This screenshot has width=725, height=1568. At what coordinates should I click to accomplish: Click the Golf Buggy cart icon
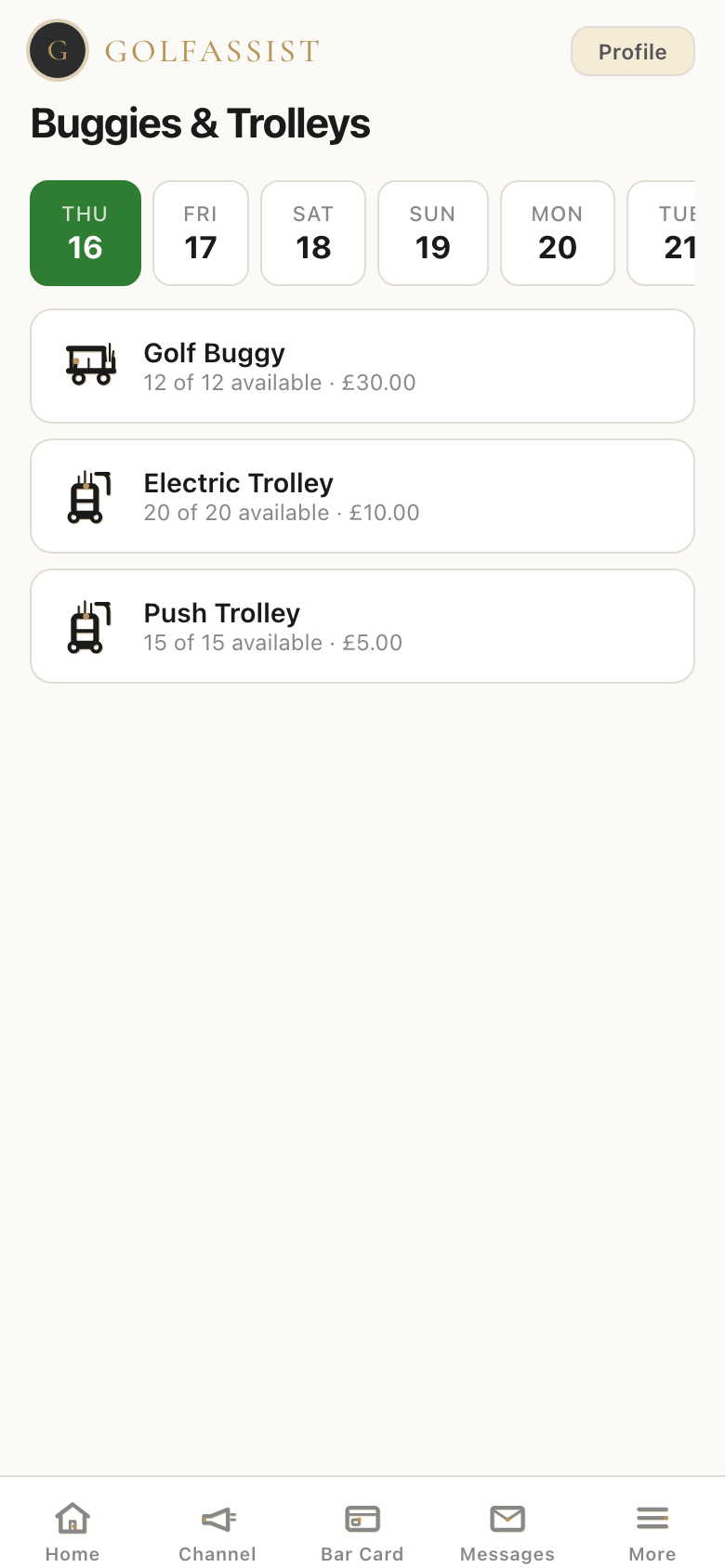[x=91, y=365]
